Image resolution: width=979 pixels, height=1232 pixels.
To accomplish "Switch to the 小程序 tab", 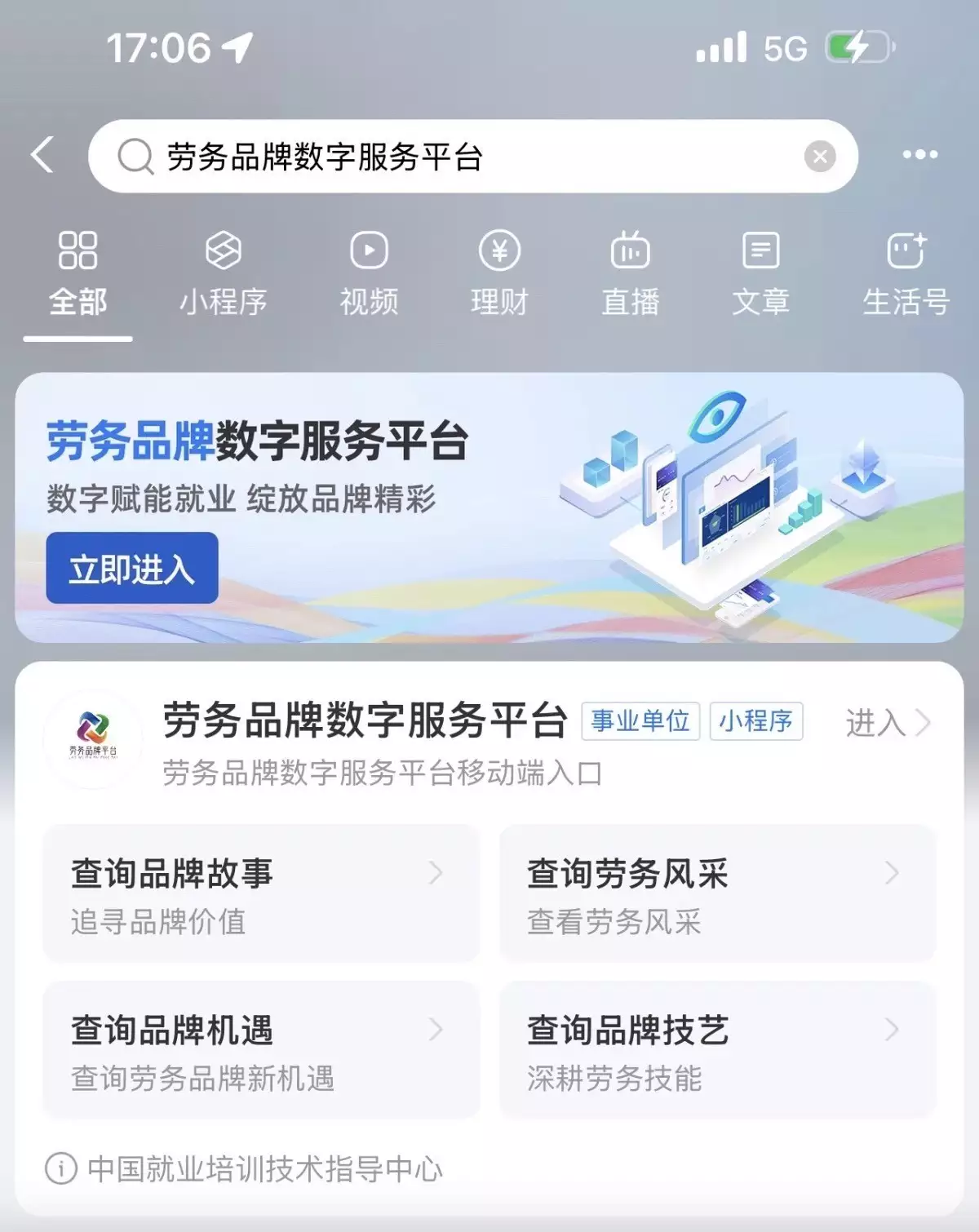I will coord(224,275).
